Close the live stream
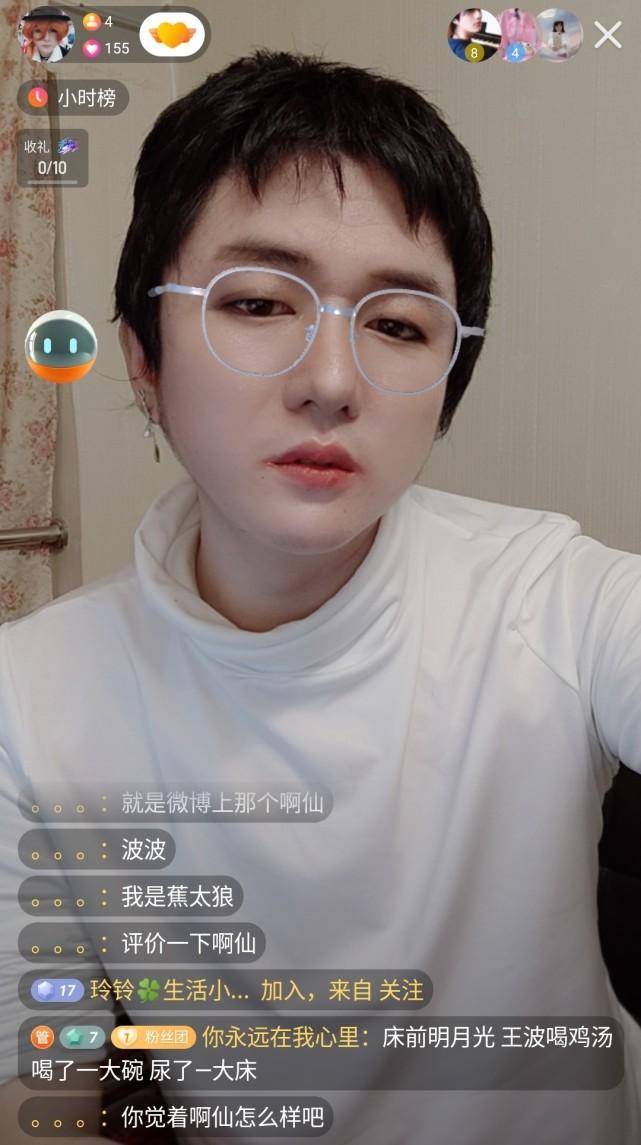 tap(608, 35)
